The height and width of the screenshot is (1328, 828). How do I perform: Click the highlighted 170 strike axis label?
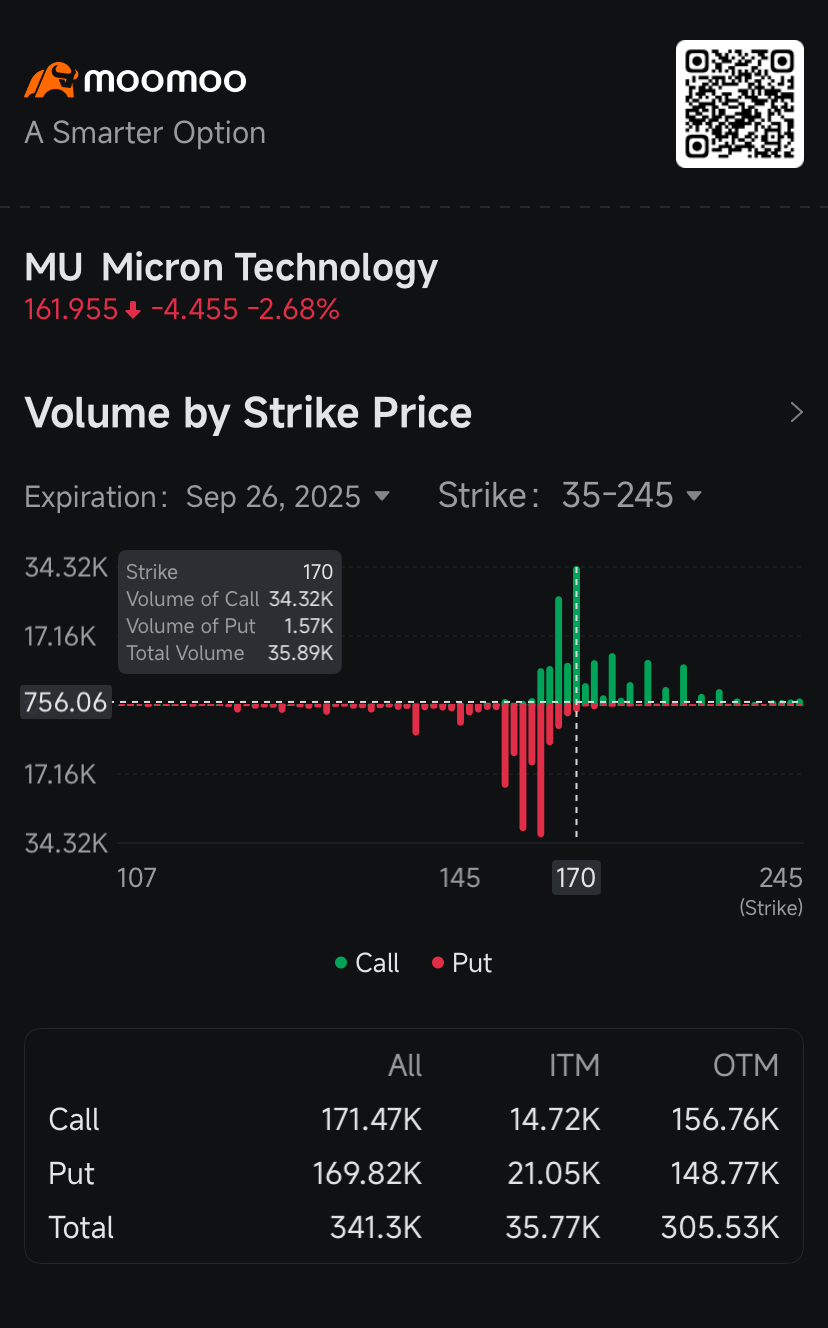pyautogui.click(x=576, y=877)
